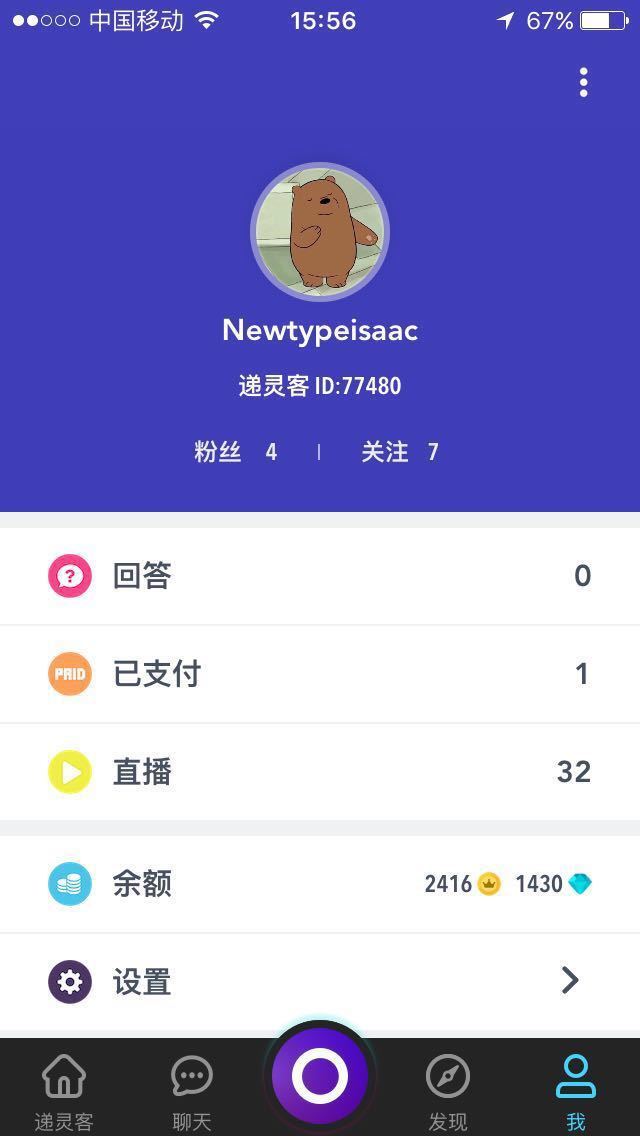640x1136 pixels.
Task: Tap the bear profile avatar
Action: point(319,232)
